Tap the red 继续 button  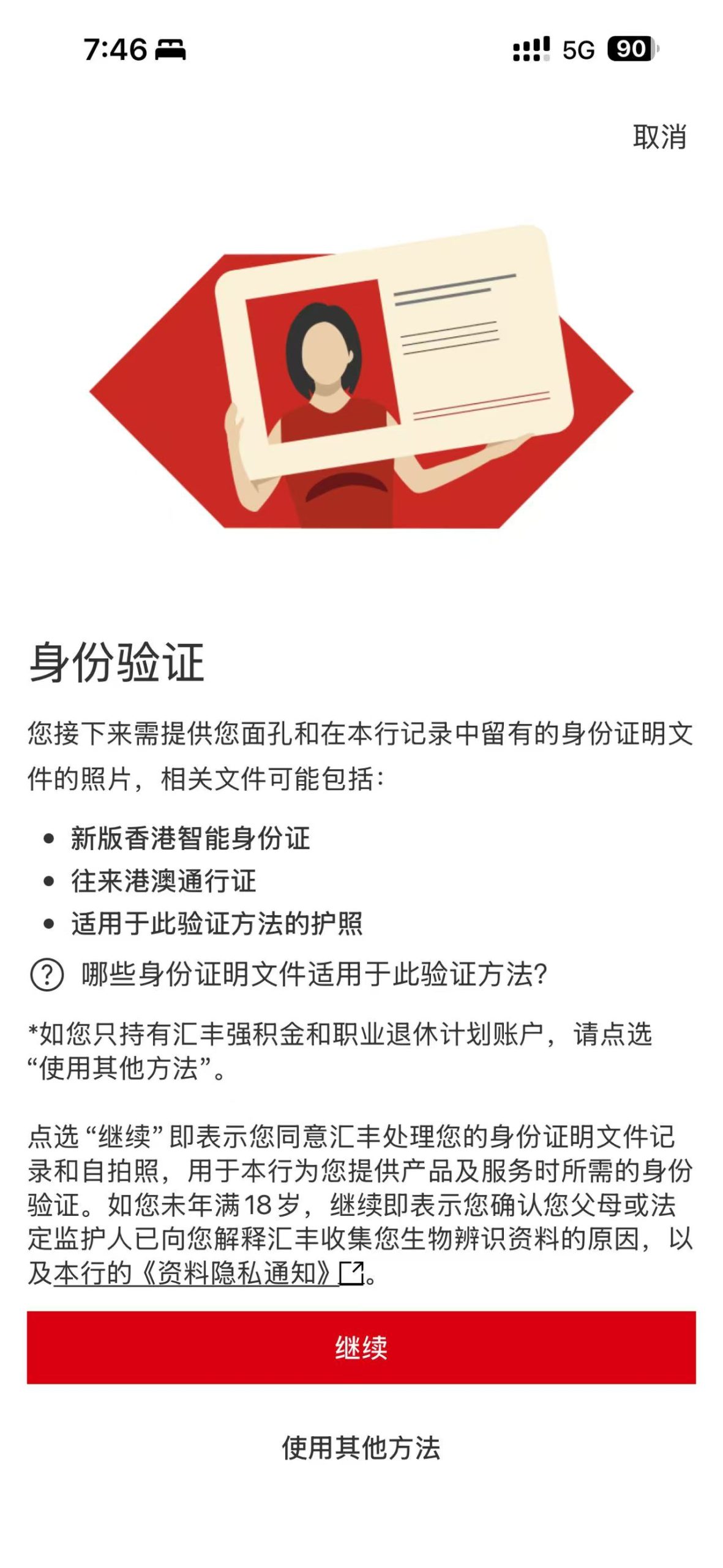click(x=361, y=1348)
